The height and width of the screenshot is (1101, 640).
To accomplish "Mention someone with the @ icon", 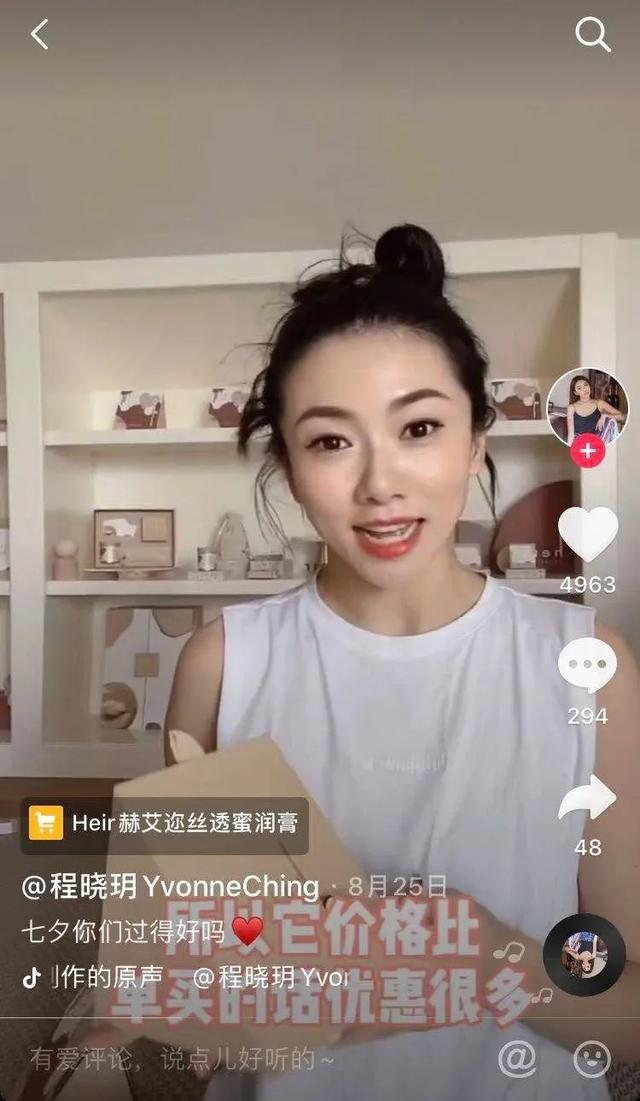I will click(518, 1059).
